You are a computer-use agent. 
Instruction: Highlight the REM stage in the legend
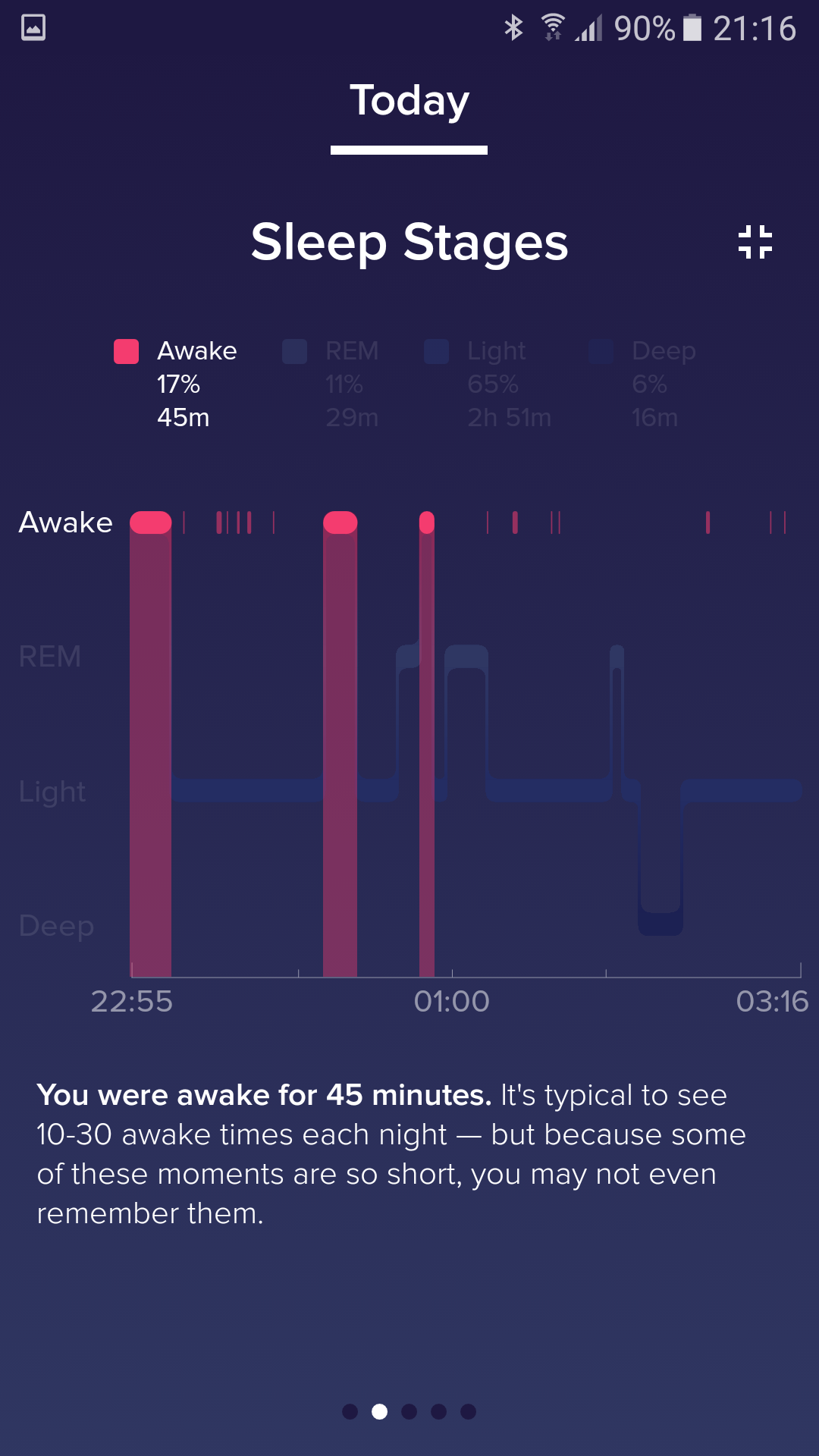coord(332,384)
